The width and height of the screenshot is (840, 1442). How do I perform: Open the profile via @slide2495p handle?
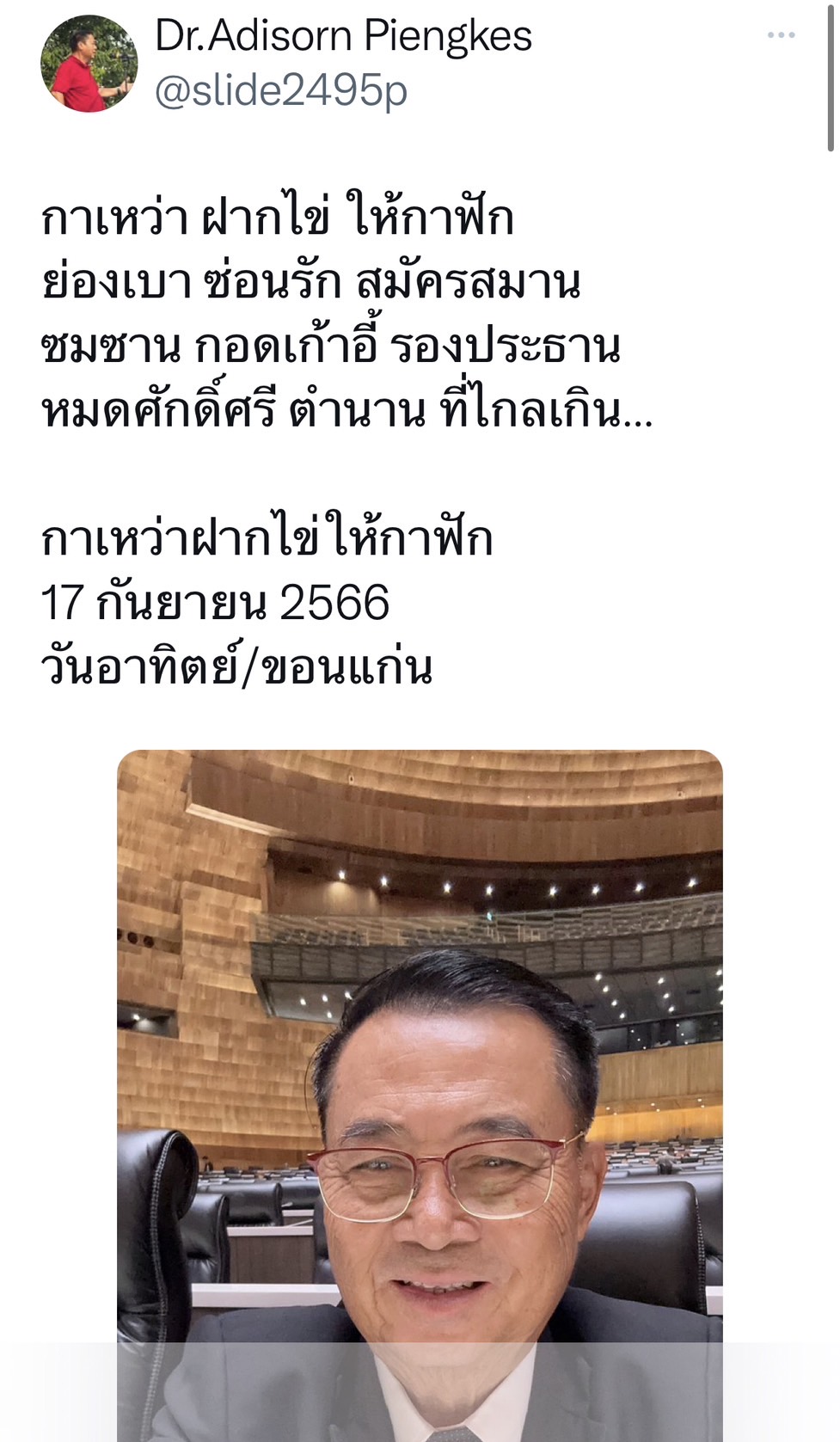point(280,92)
